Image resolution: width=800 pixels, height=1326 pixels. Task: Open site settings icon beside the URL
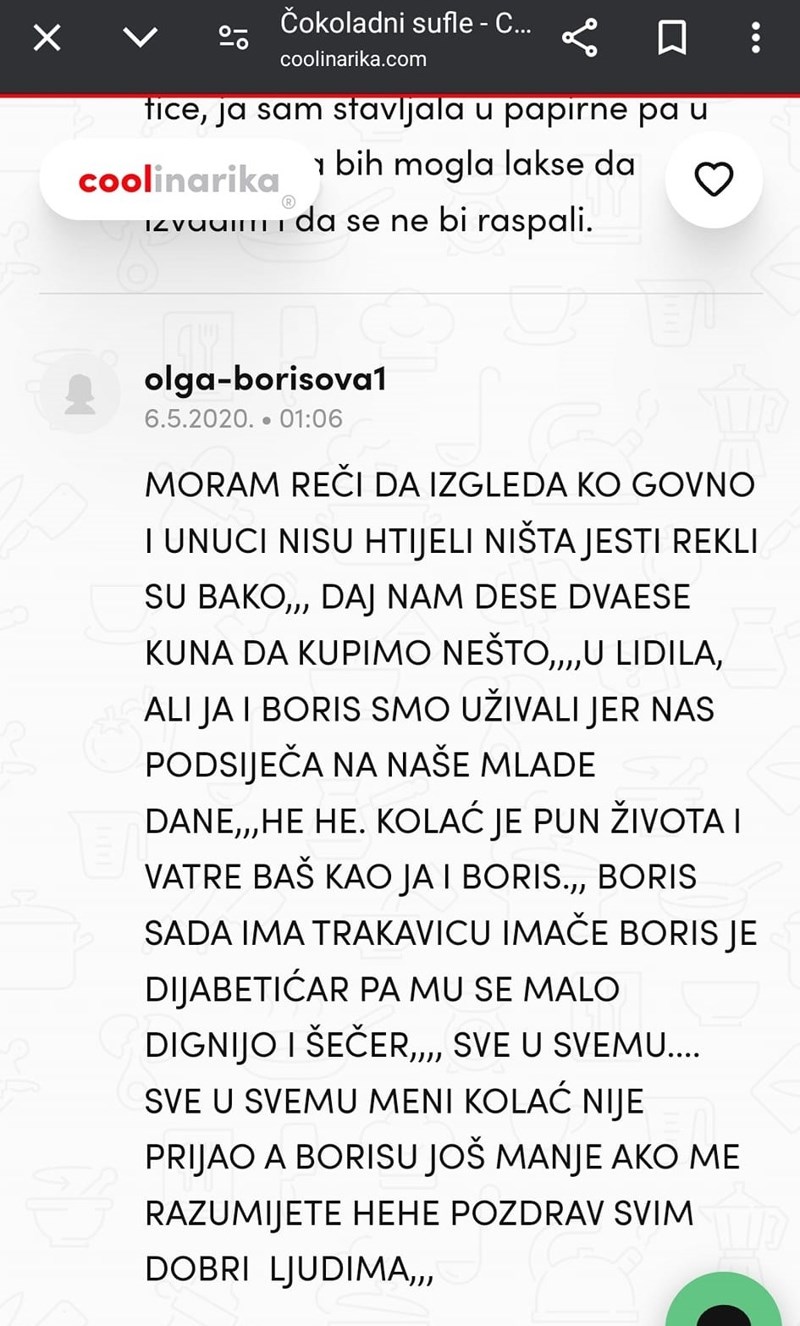click(x=233, y=39)
